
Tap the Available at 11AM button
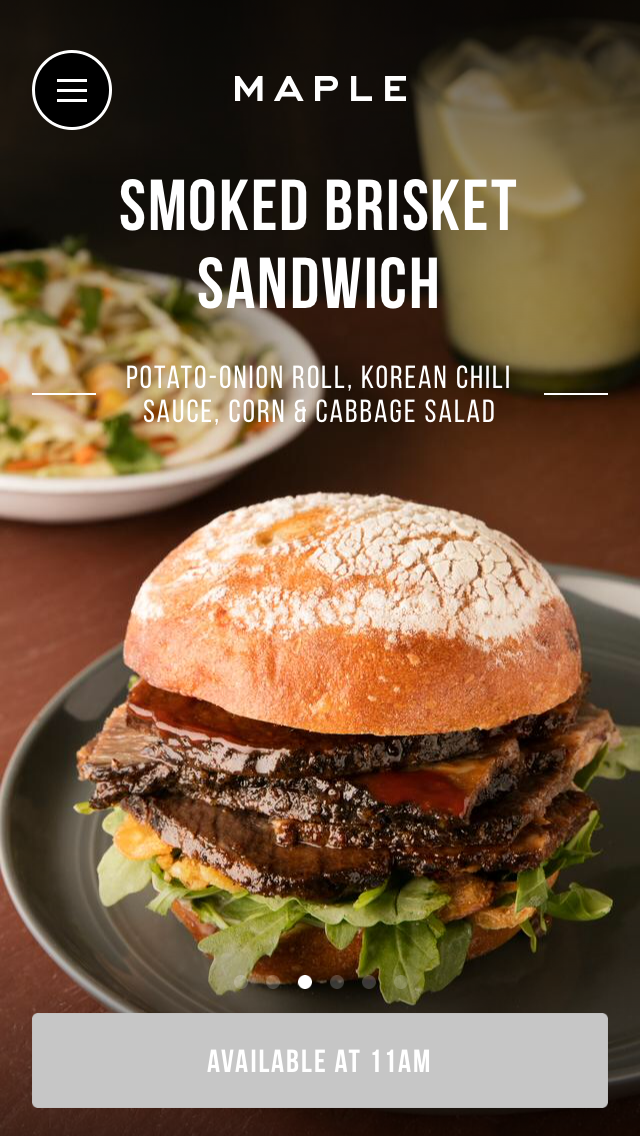320,1060
